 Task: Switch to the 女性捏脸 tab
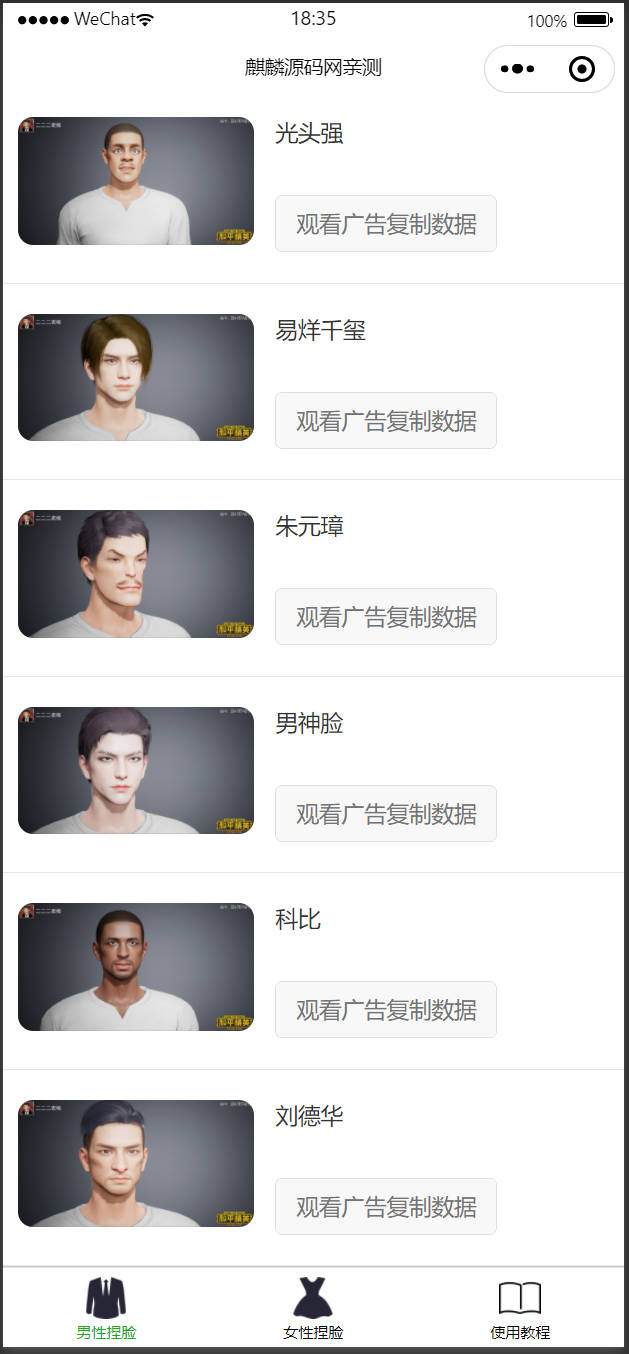pyautogui.click(x=313, y=1309)
